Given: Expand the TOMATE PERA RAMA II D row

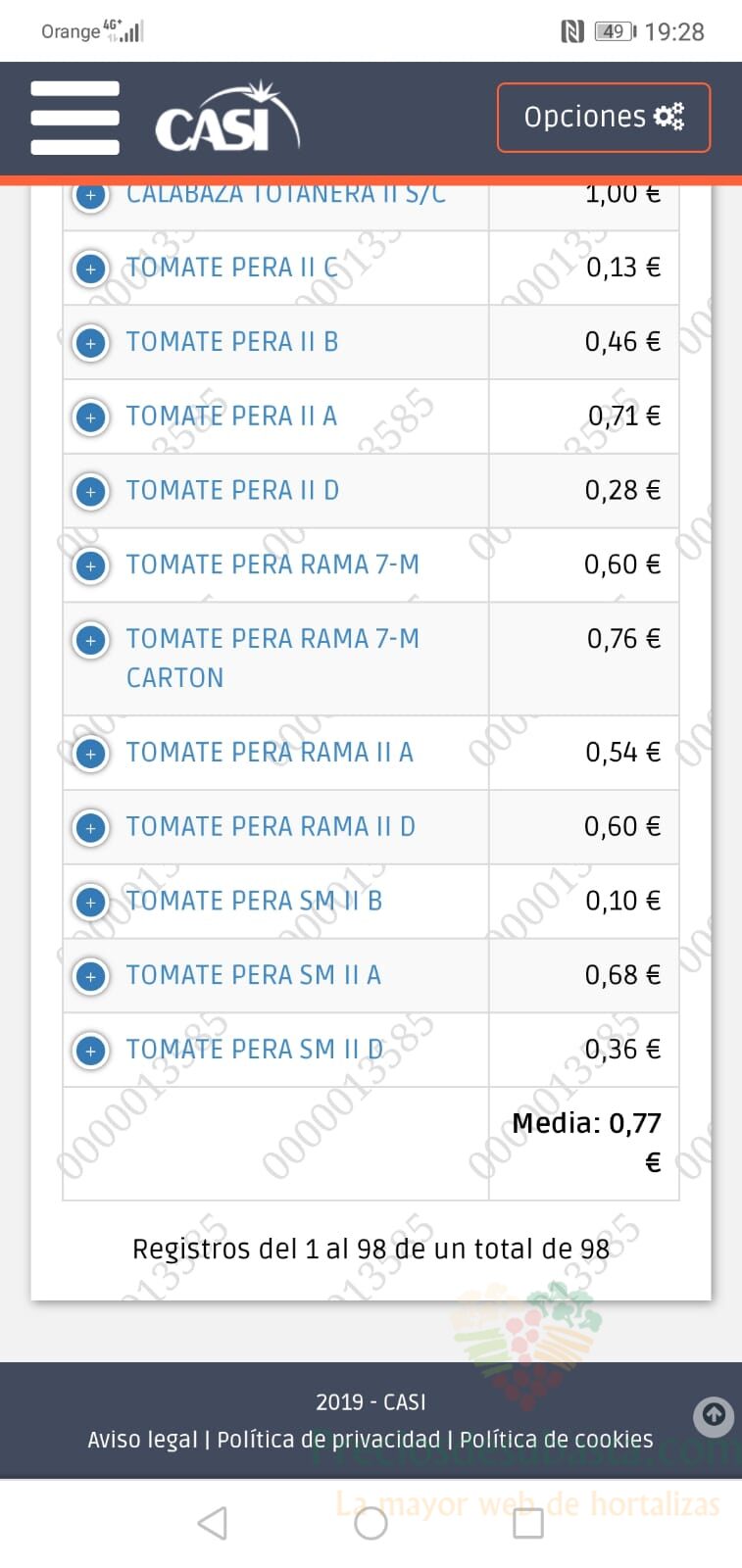Looking at the screenshot, I should [x=91, y=828].
